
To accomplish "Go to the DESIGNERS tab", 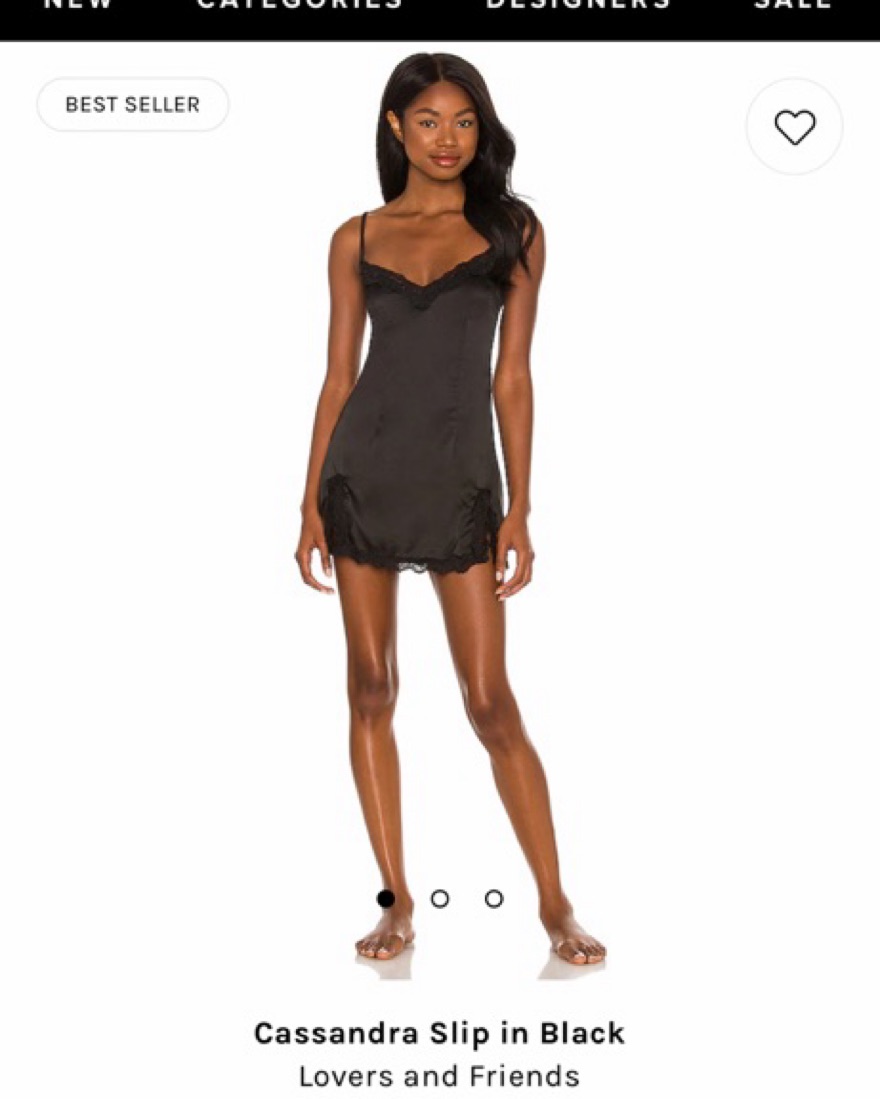I will (x=578, y=5).
